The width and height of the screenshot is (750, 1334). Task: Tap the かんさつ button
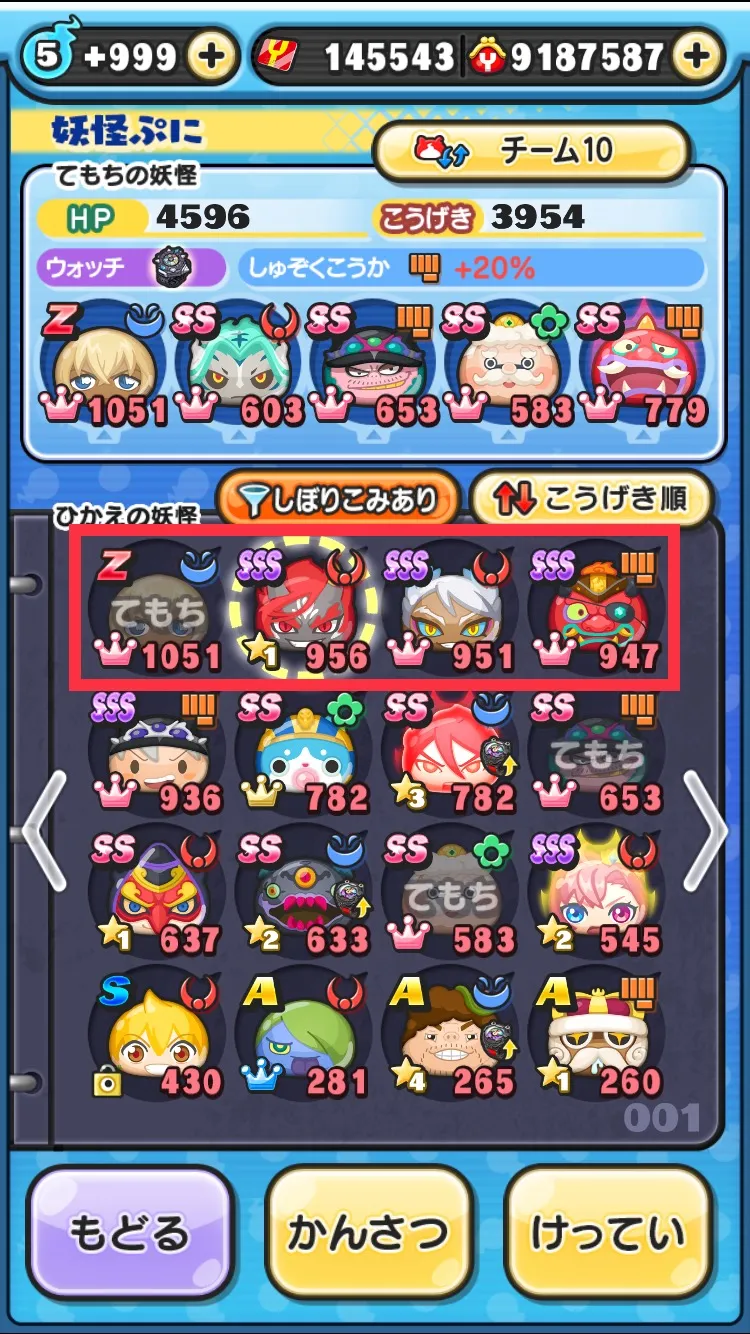(x=368, y=1233)
